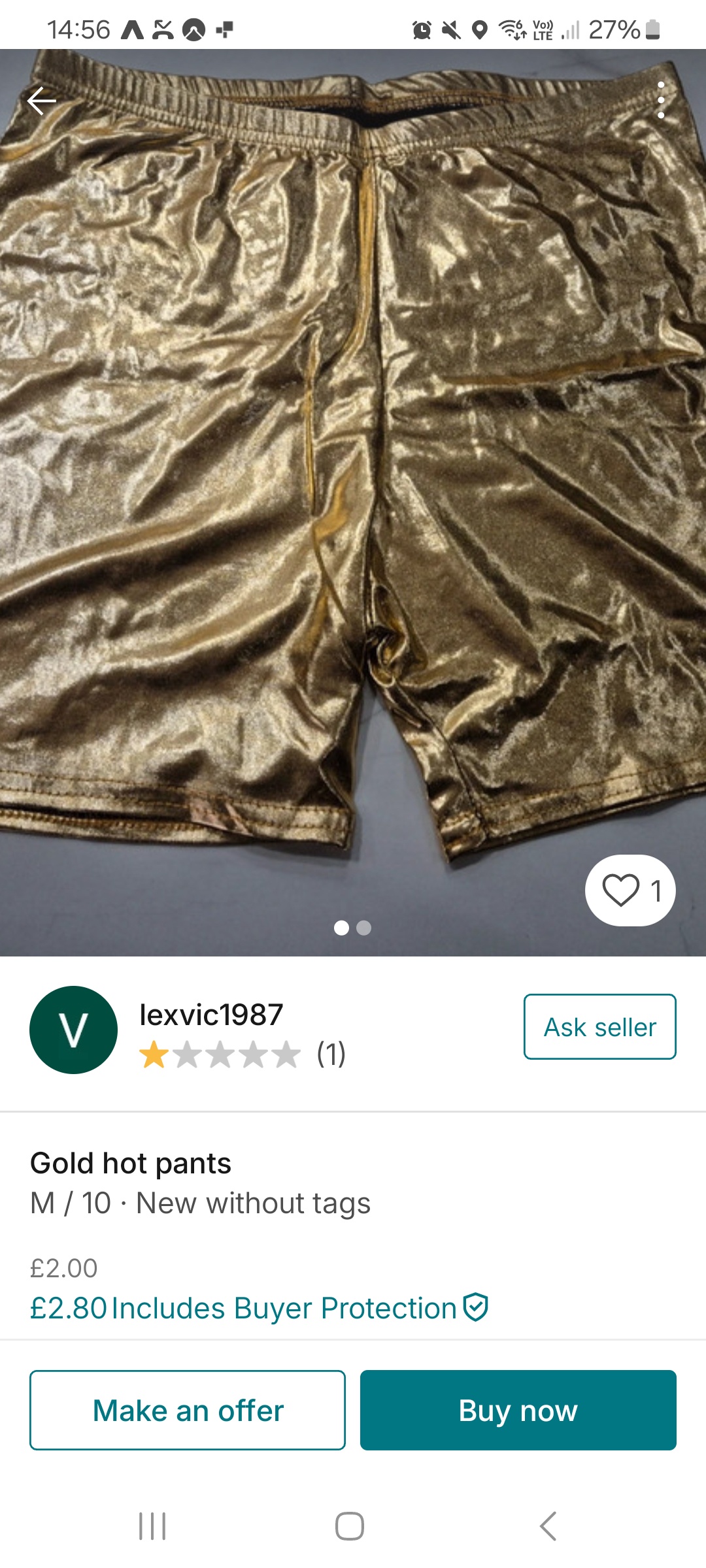Go to the phone's home screen
Screen dimensions: 706x1568
tap(350, 1526)
